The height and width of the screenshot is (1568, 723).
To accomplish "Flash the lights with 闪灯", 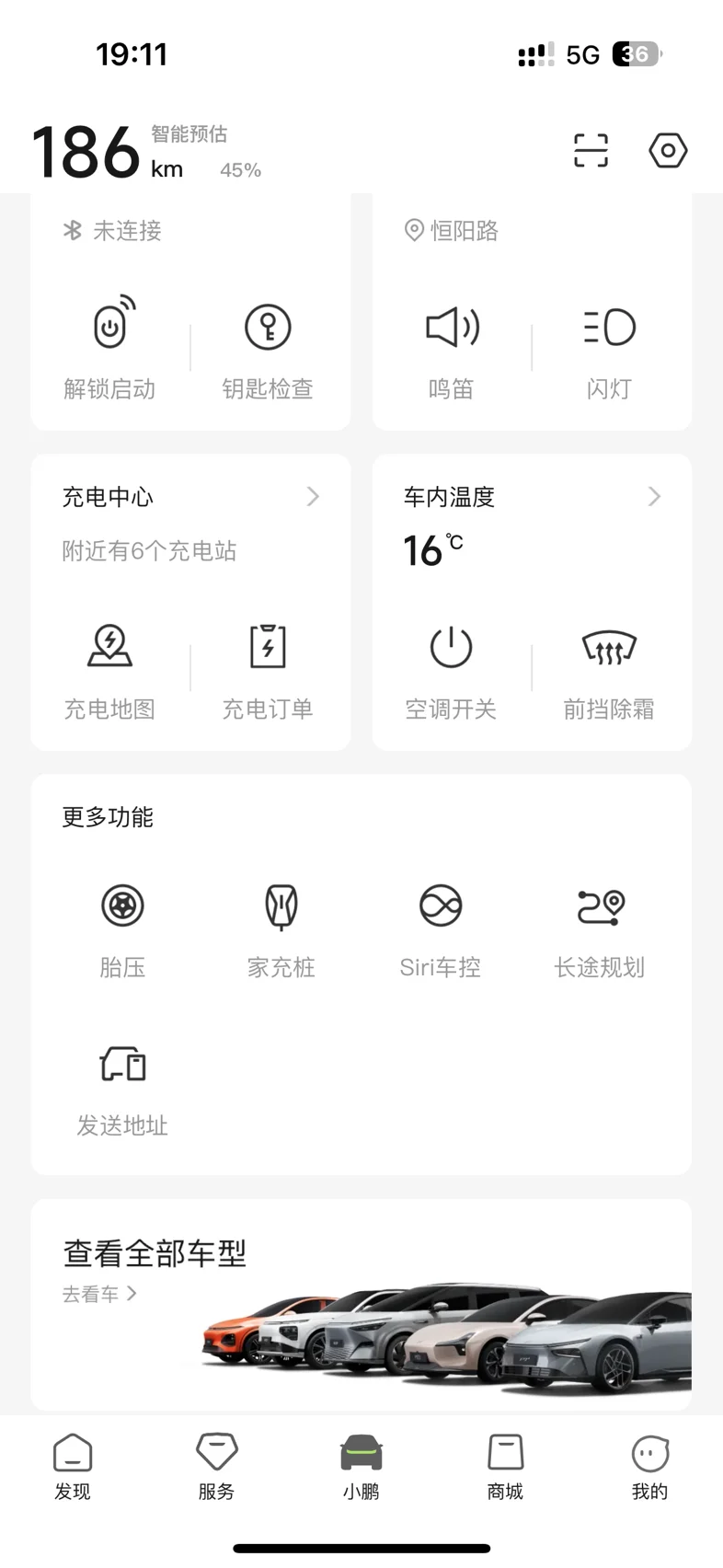I will point(609,347).
